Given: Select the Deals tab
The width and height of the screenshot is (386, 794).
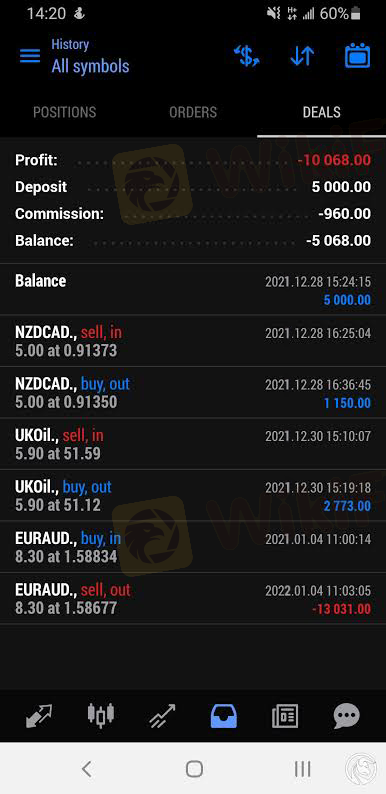Looking at the screenshot, I should (x=322, y=112).
